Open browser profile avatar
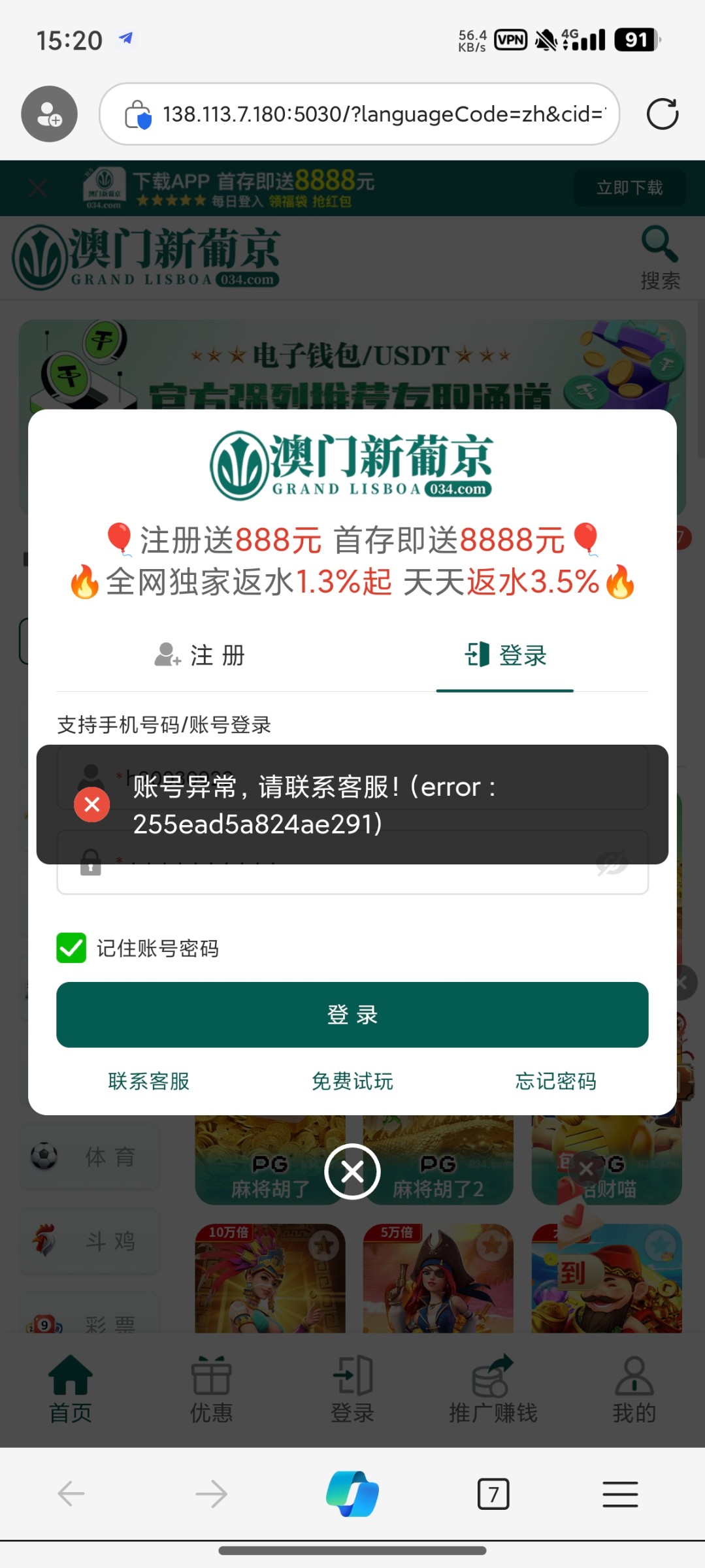 pyautogui.click(x=49, y=114)
